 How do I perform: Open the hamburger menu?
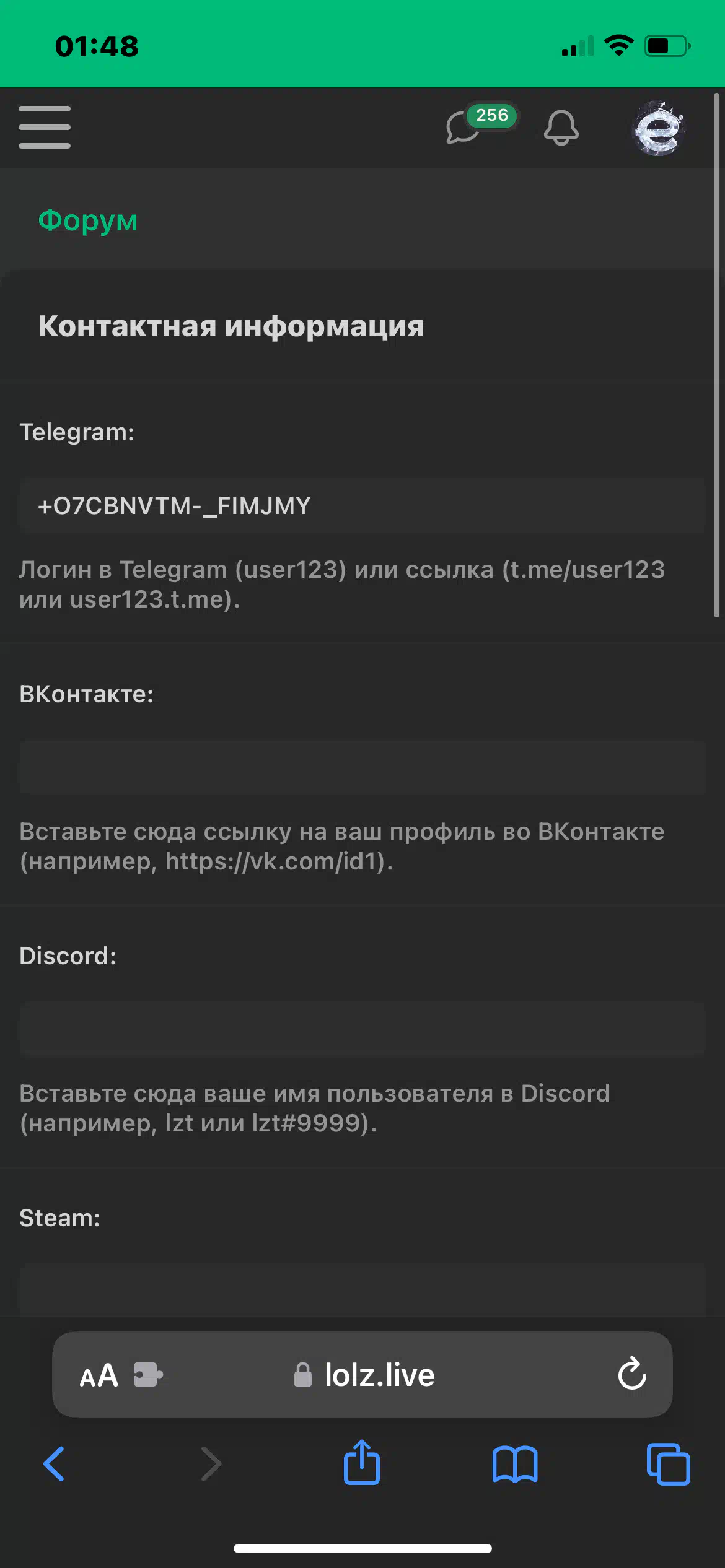[x=45, y=128]
